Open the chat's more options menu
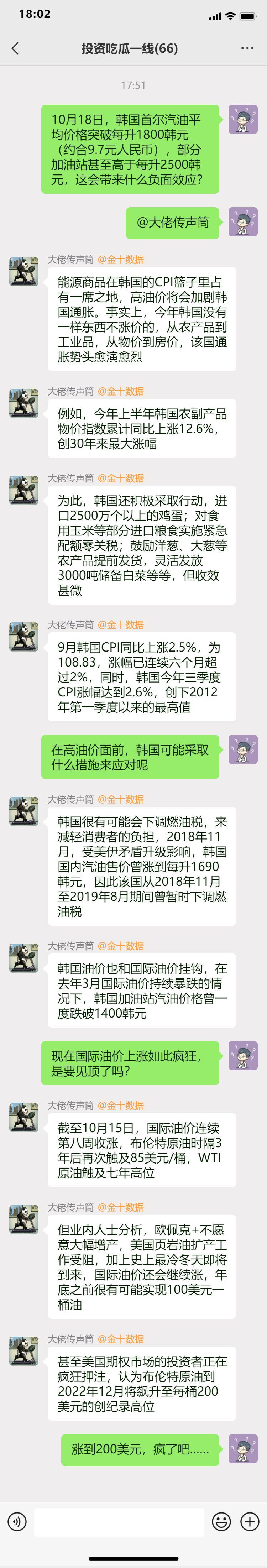Viewport: 267px width, 1568px height. pyautogui.click(x=247, y=49)
